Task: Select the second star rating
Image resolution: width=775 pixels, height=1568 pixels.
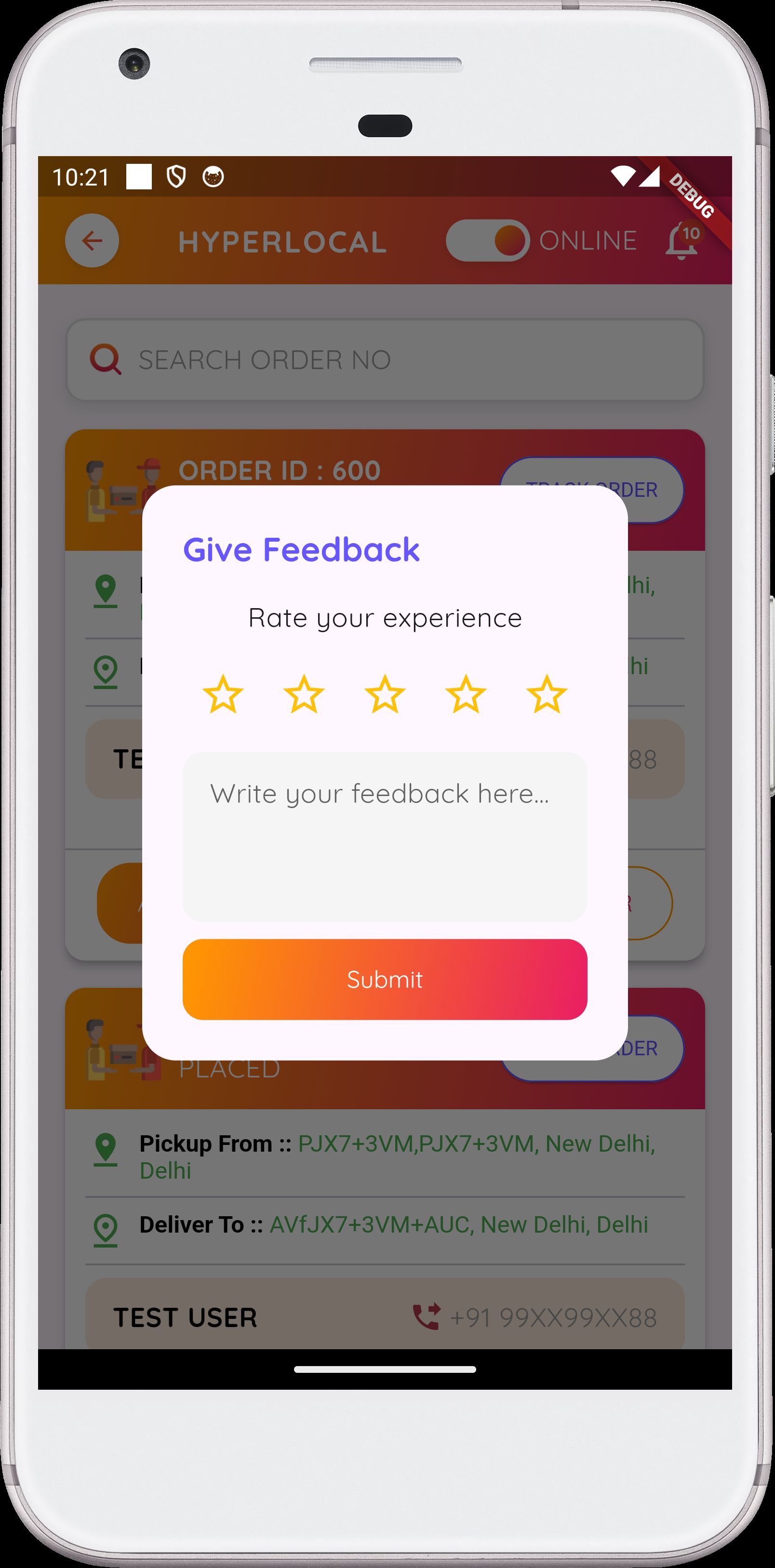Action: pos(304,694)
